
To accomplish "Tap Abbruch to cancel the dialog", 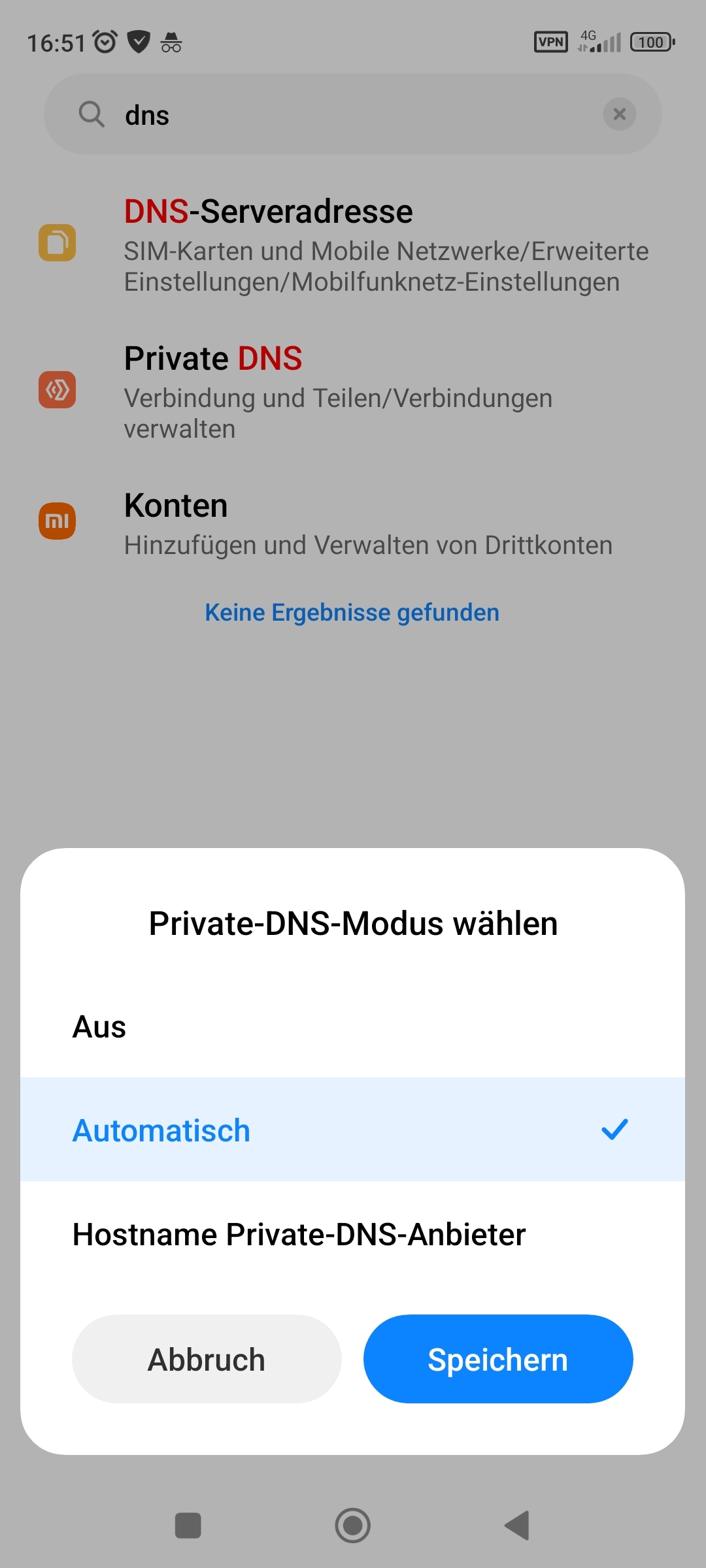I will pos(207,1359).
